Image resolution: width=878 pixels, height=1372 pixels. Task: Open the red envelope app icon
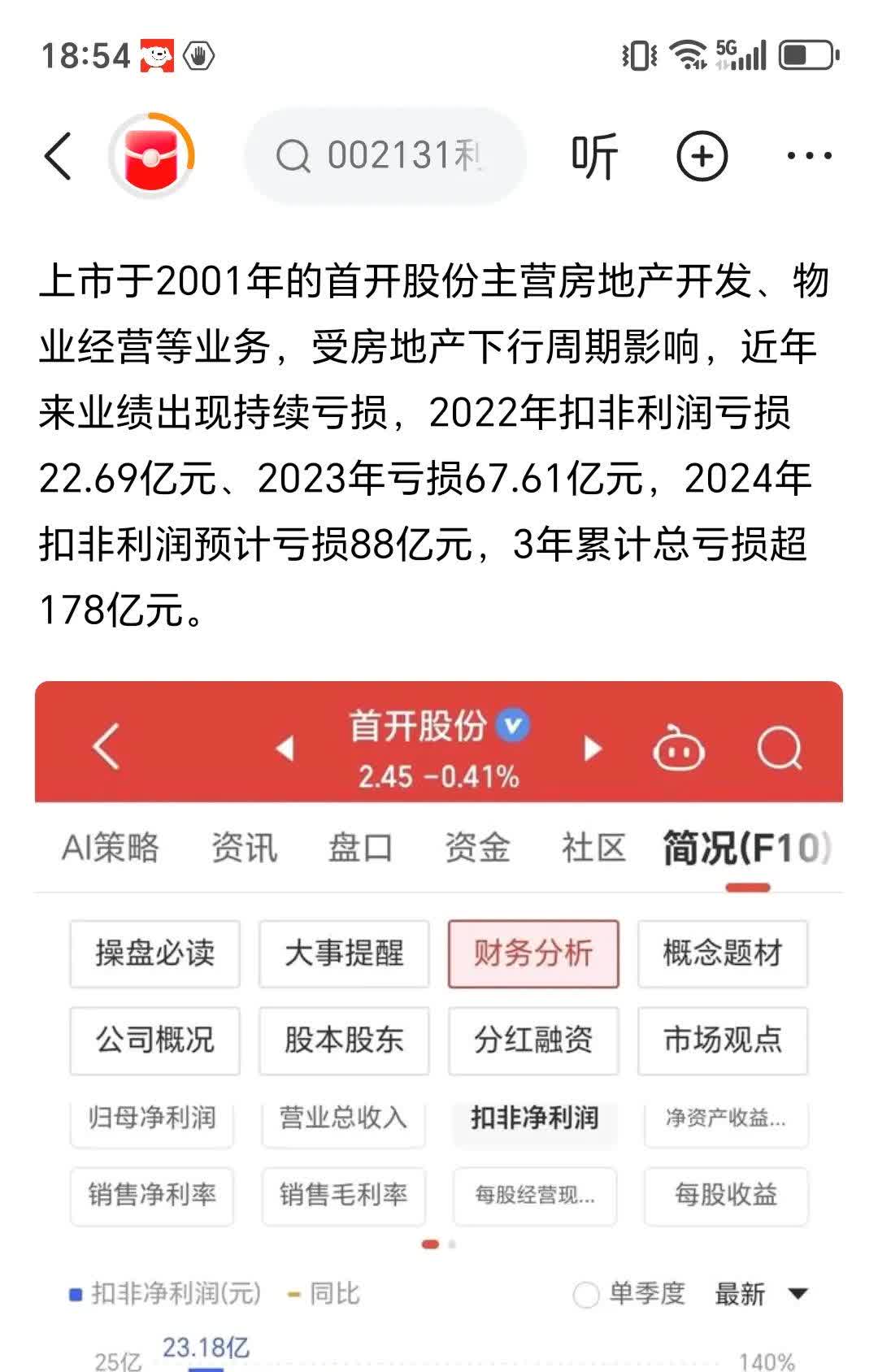[151, 155]
